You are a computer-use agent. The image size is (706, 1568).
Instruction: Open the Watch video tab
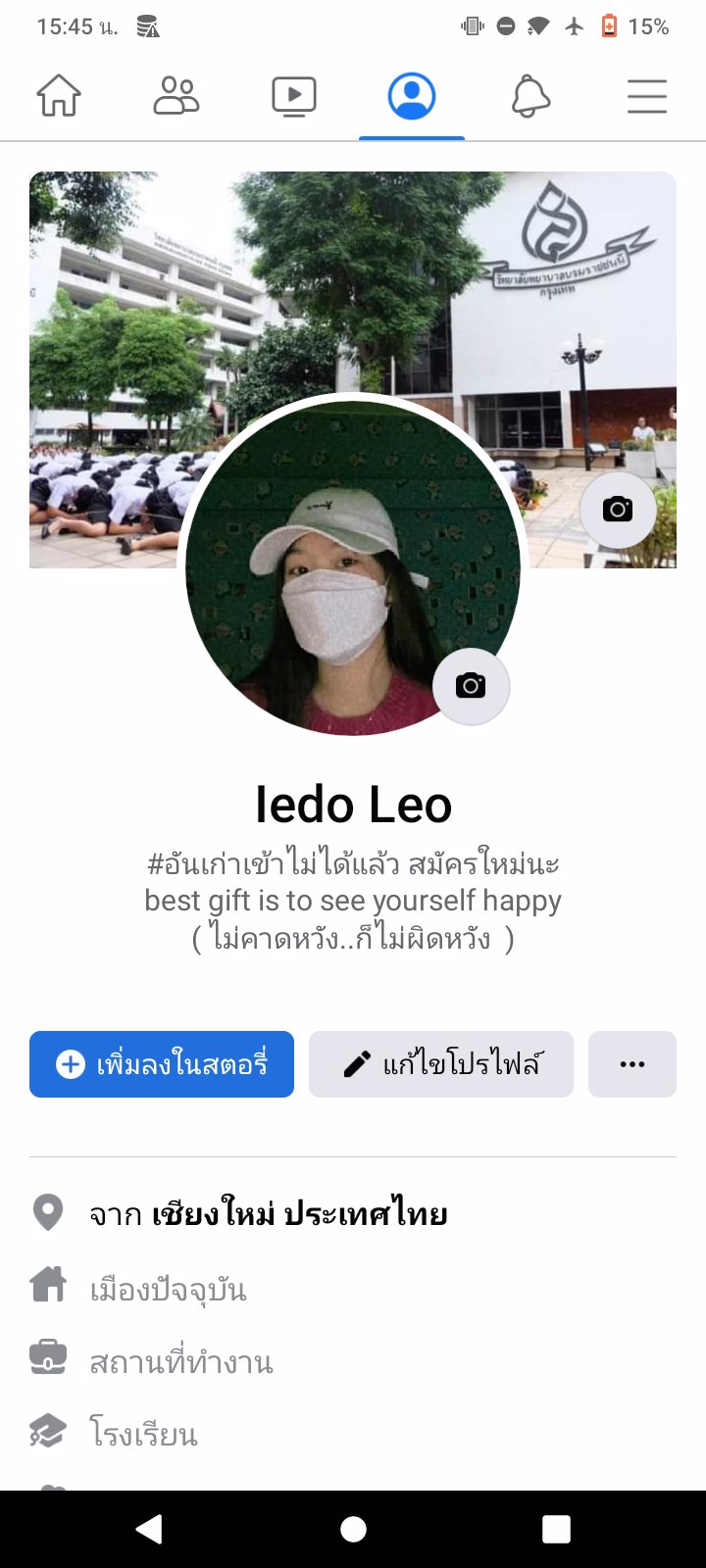point(294,96)
